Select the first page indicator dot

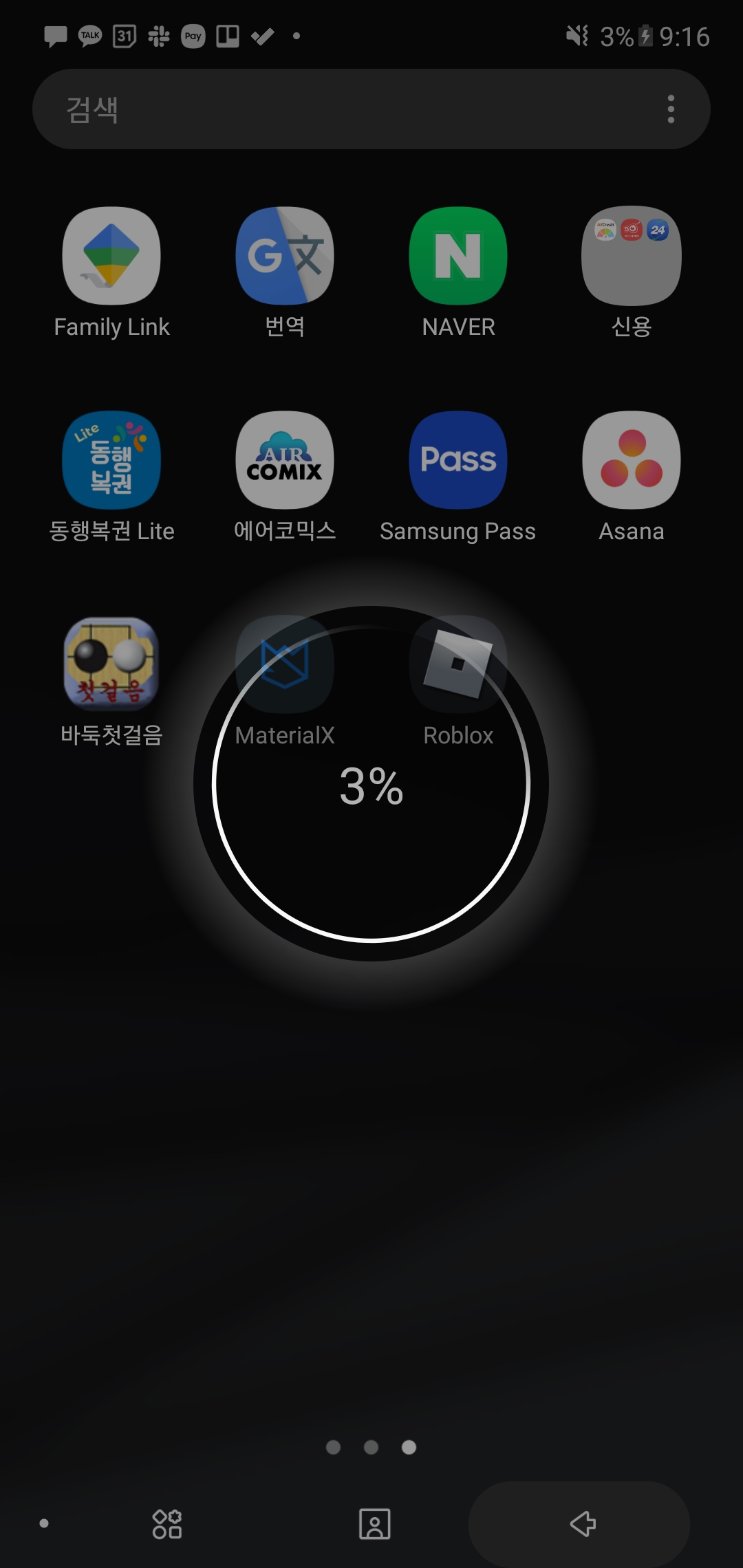pos(334,1448)
